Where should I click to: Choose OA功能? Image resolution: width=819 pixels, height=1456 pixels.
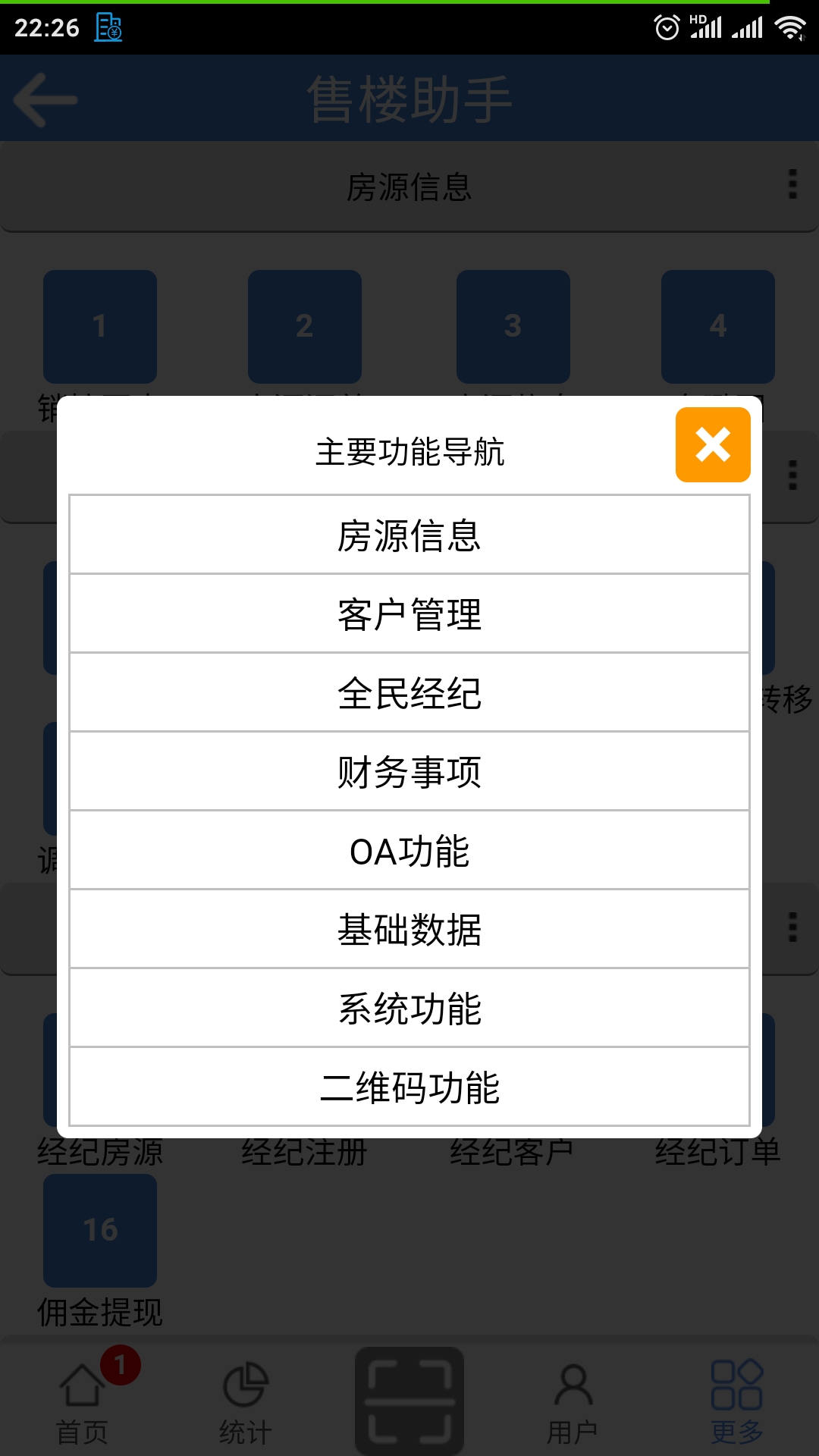tap(409, 851)
